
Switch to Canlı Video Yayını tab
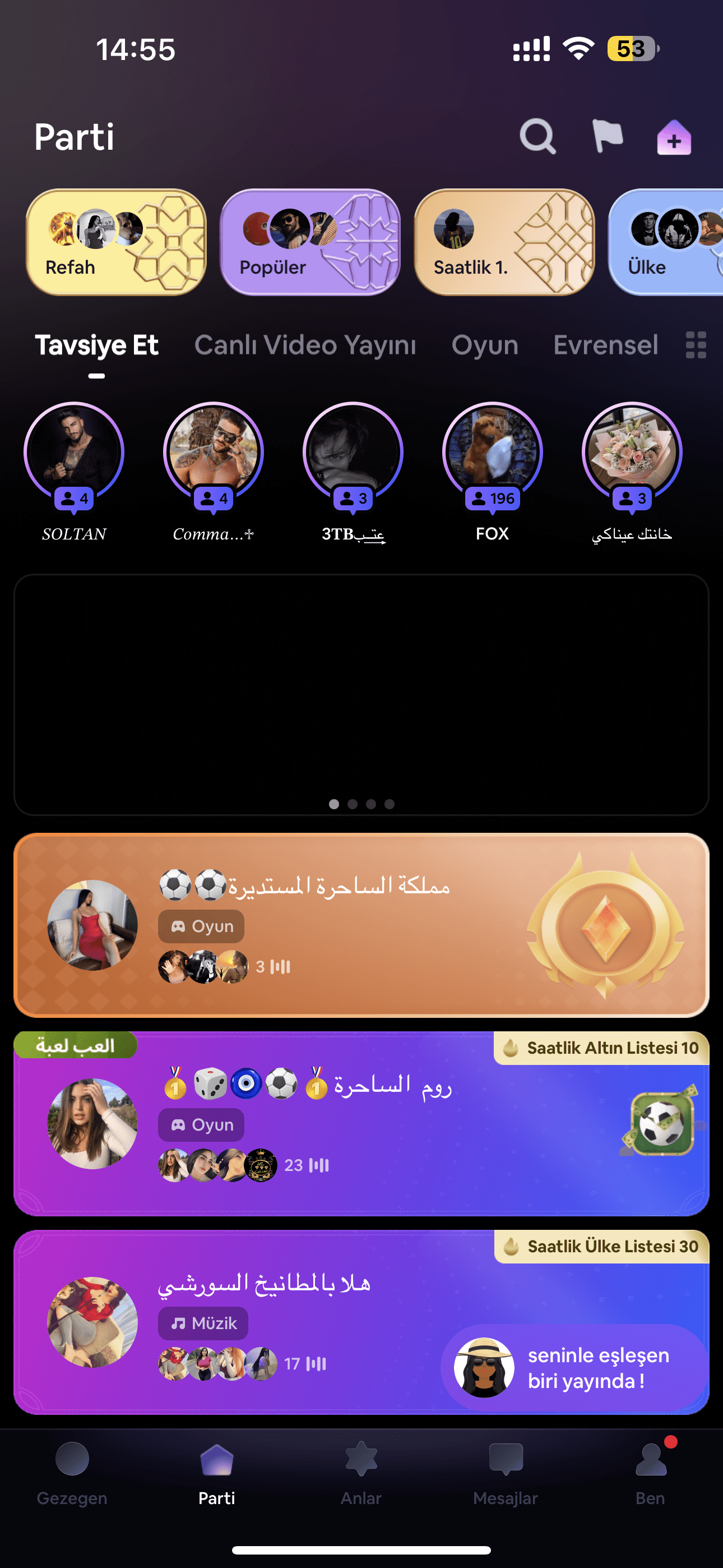(x=305, y=345)
